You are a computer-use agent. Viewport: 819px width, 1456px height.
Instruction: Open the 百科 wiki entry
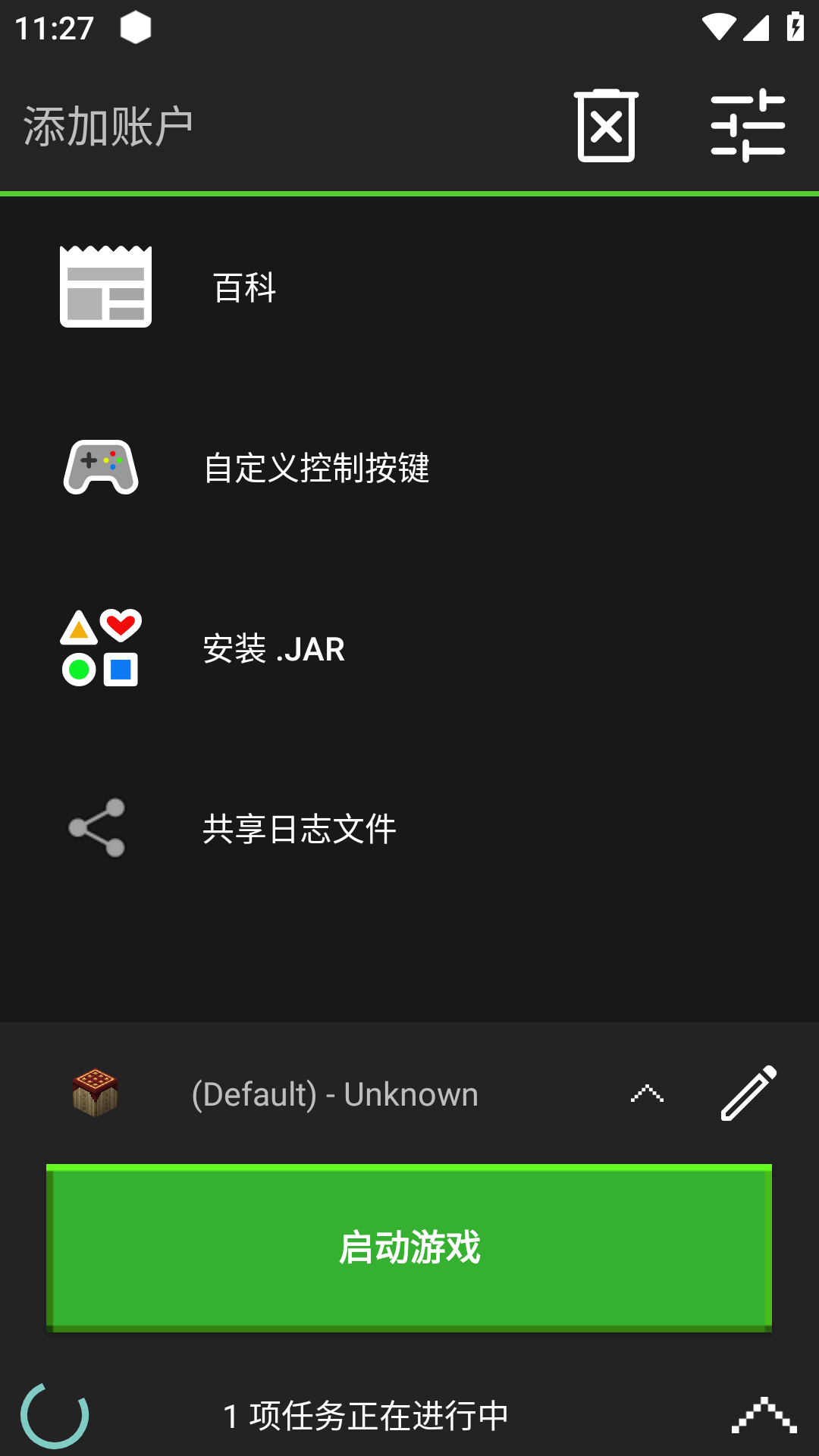coord(244,288)
